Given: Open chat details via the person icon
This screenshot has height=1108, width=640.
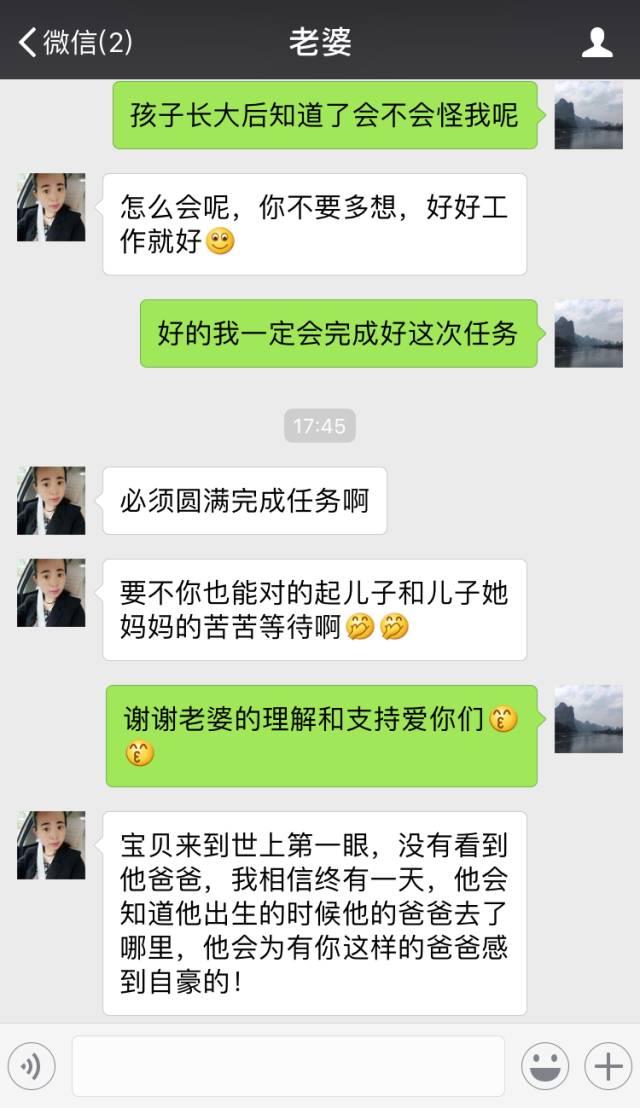Looking at the screenshot, I should coord(597,41).
